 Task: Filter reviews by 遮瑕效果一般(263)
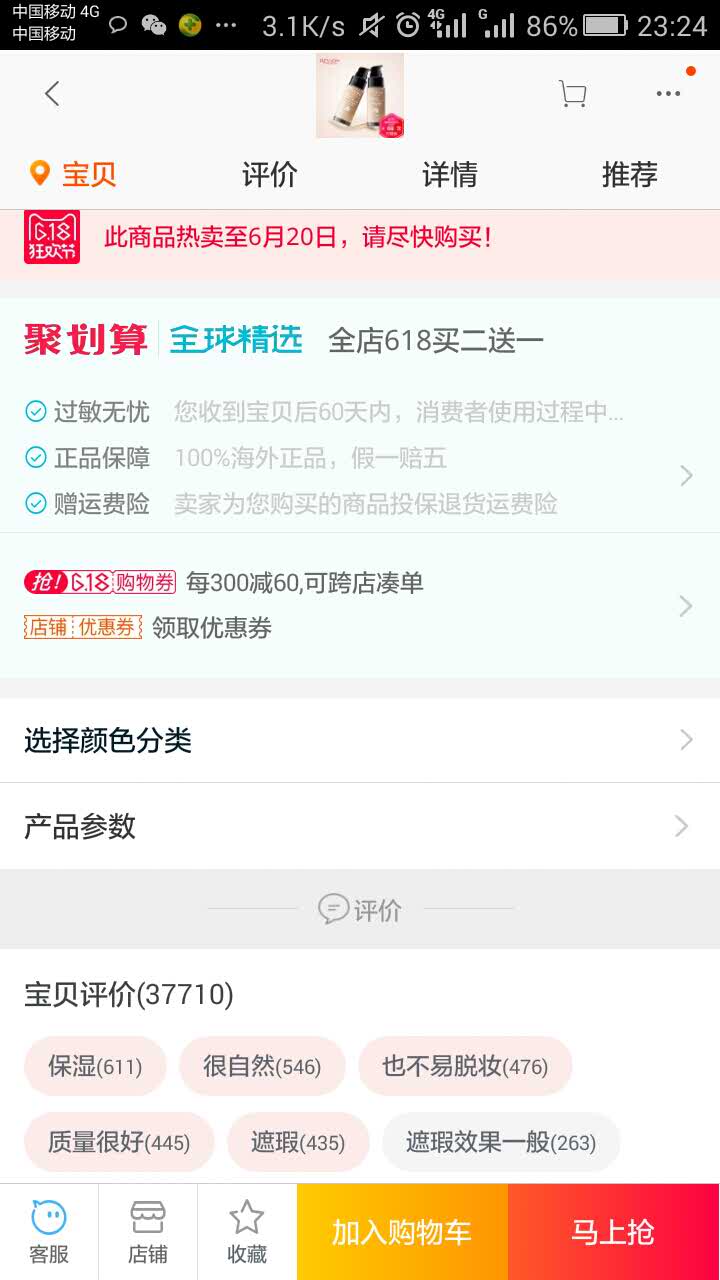[501, 1142]
